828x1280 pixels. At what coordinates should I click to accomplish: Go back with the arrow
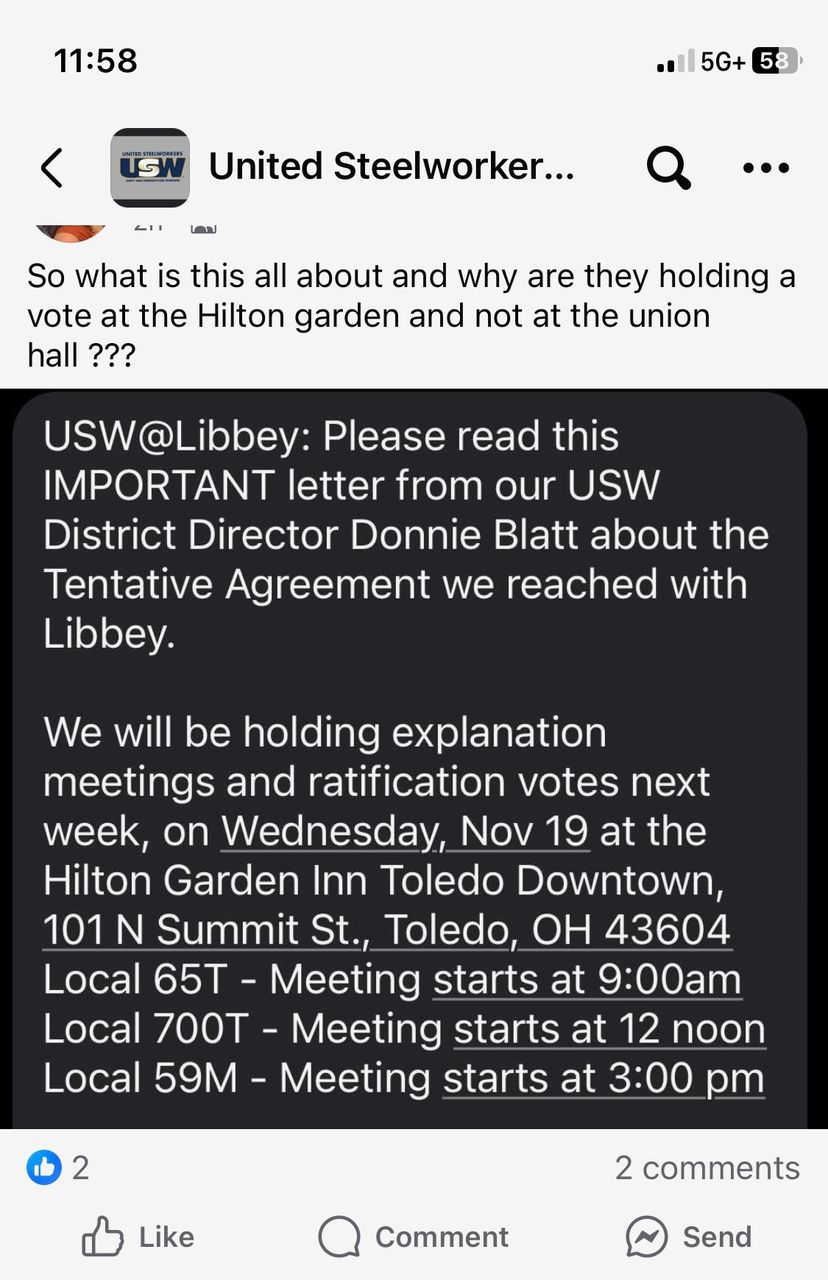point(52,168)
